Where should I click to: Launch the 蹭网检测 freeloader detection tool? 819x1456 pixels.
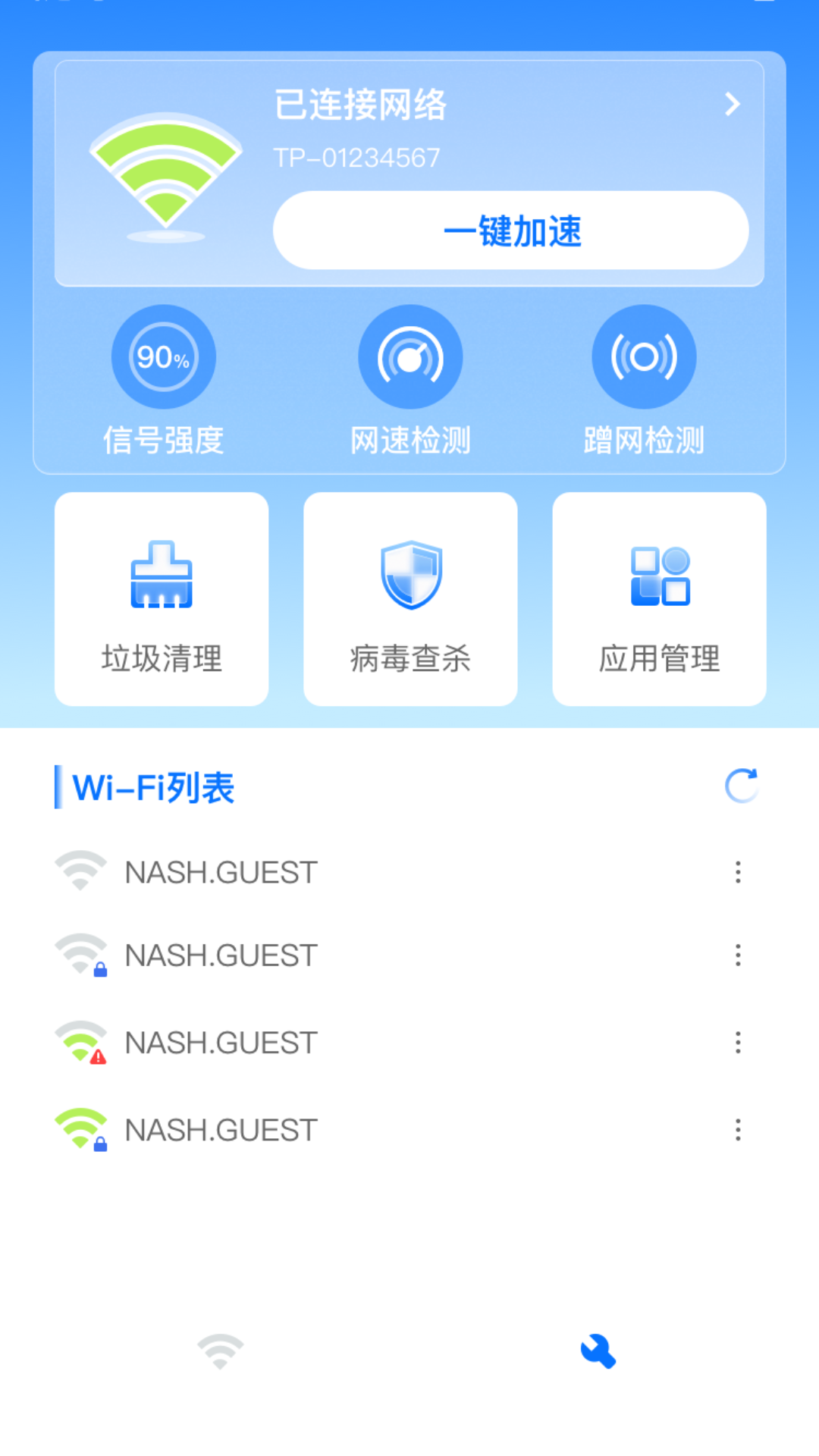(643, 356)
